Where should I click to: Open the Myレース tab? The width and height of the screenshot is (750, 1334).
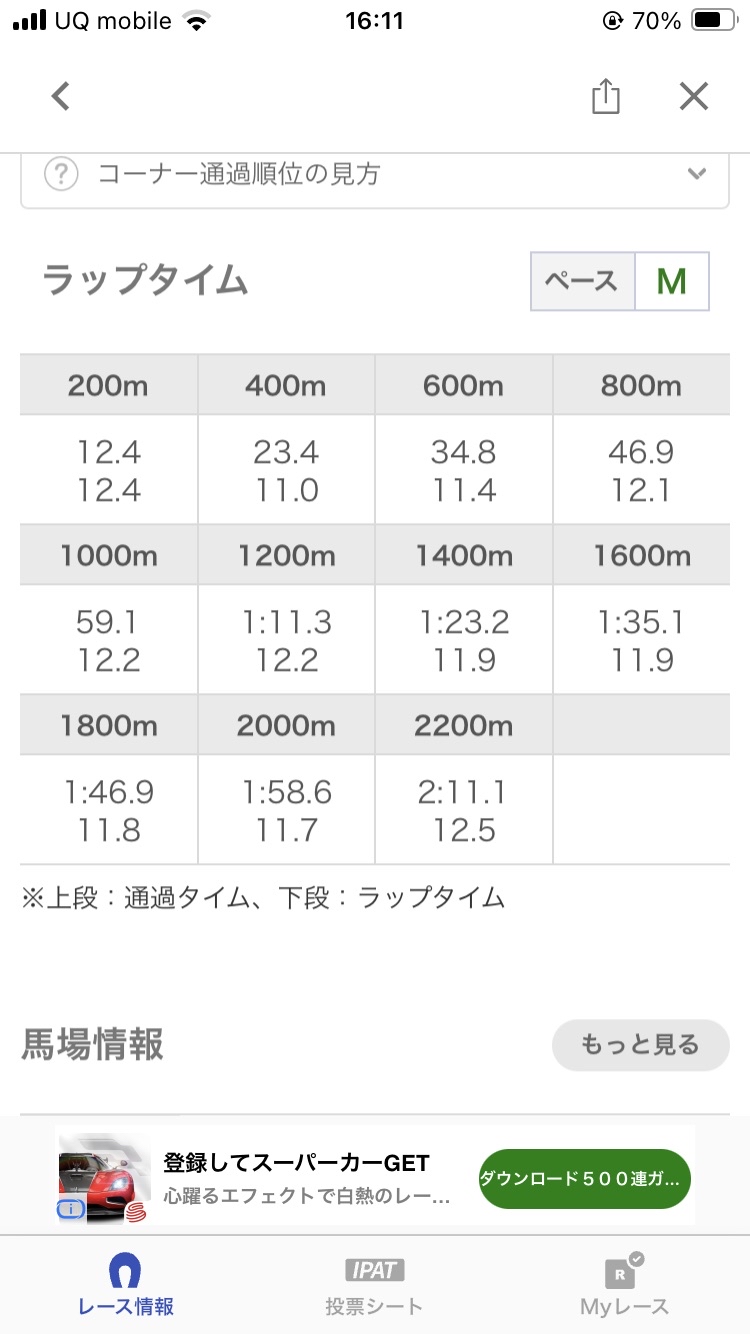[x=624, y=1285]
